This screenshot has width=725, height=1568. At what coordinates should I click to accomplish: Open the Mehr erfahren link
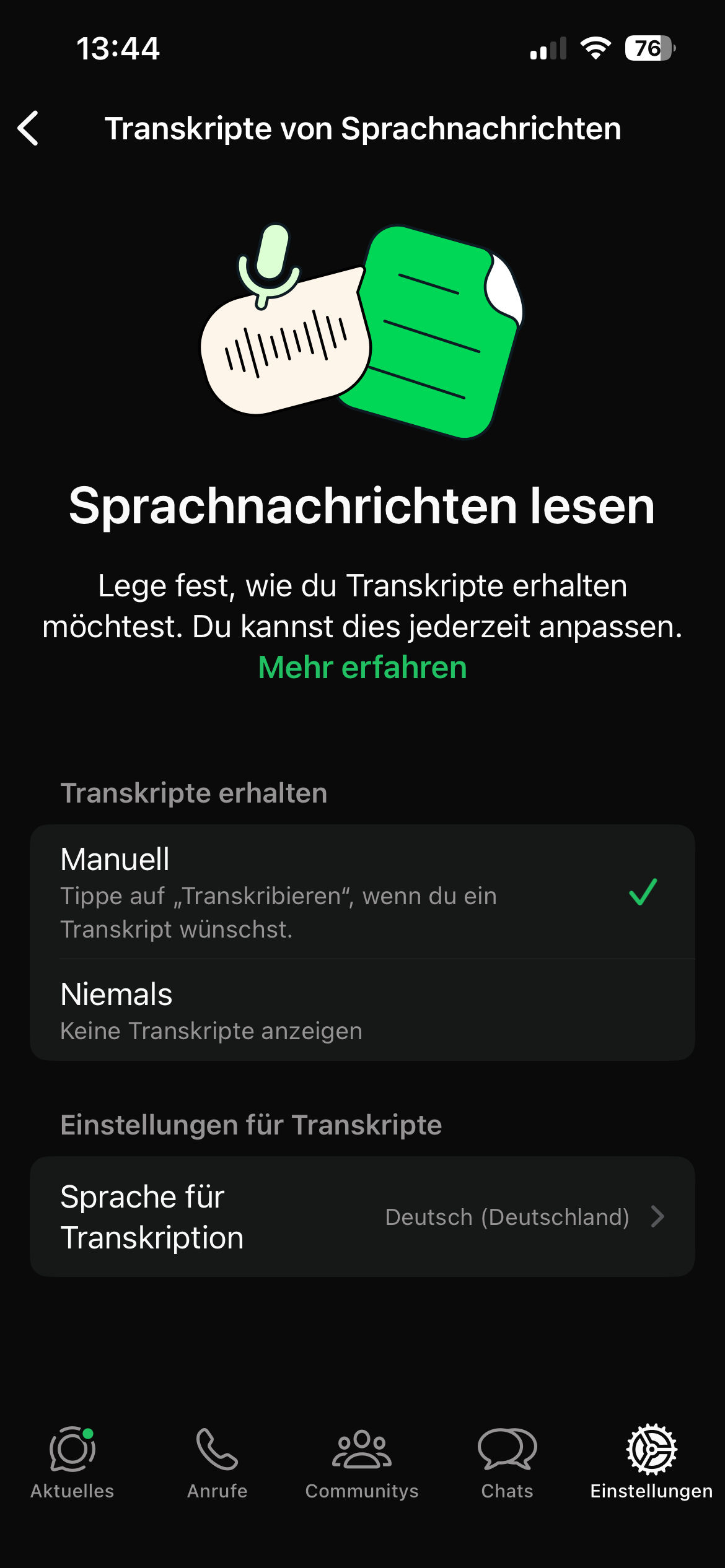coord(362,668)
